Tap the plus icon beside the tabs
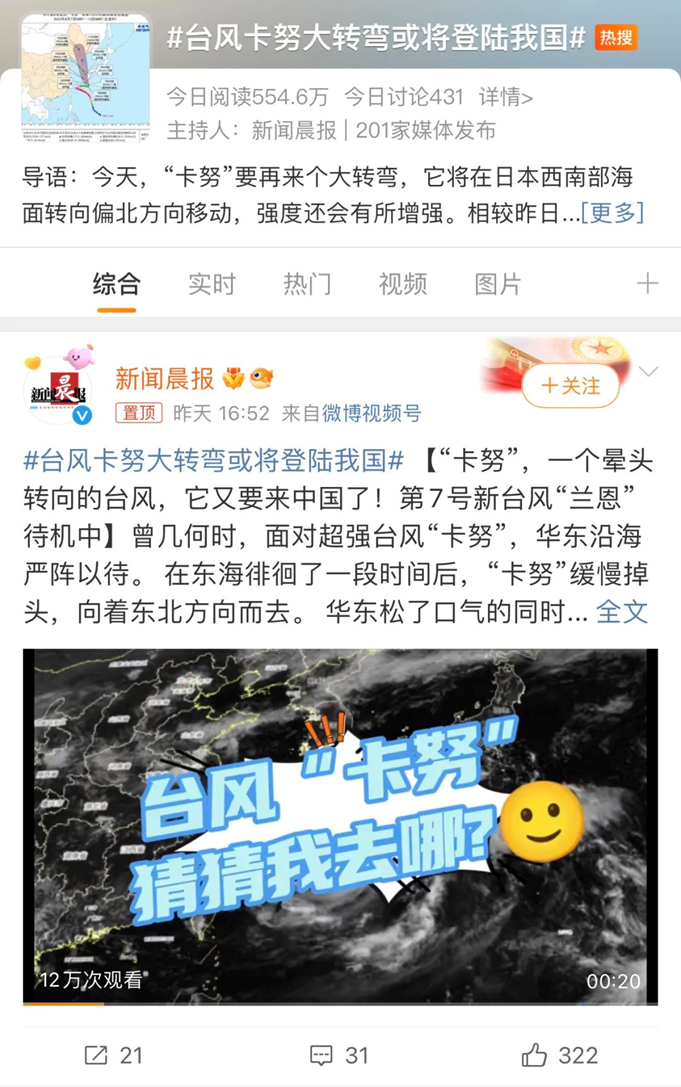Screen dimensions: 681x1087 coord(647,284)
